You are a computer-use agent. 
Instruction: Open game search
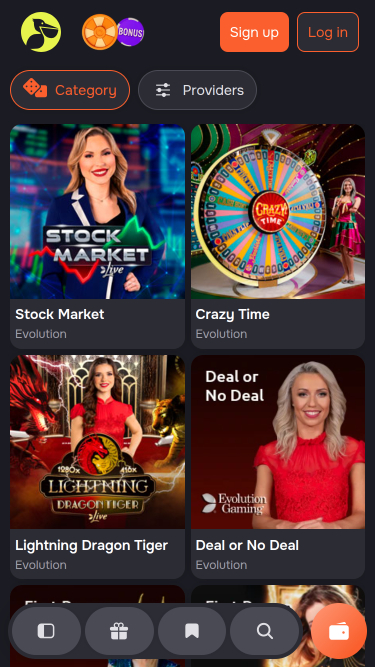(x=264, y=631)
